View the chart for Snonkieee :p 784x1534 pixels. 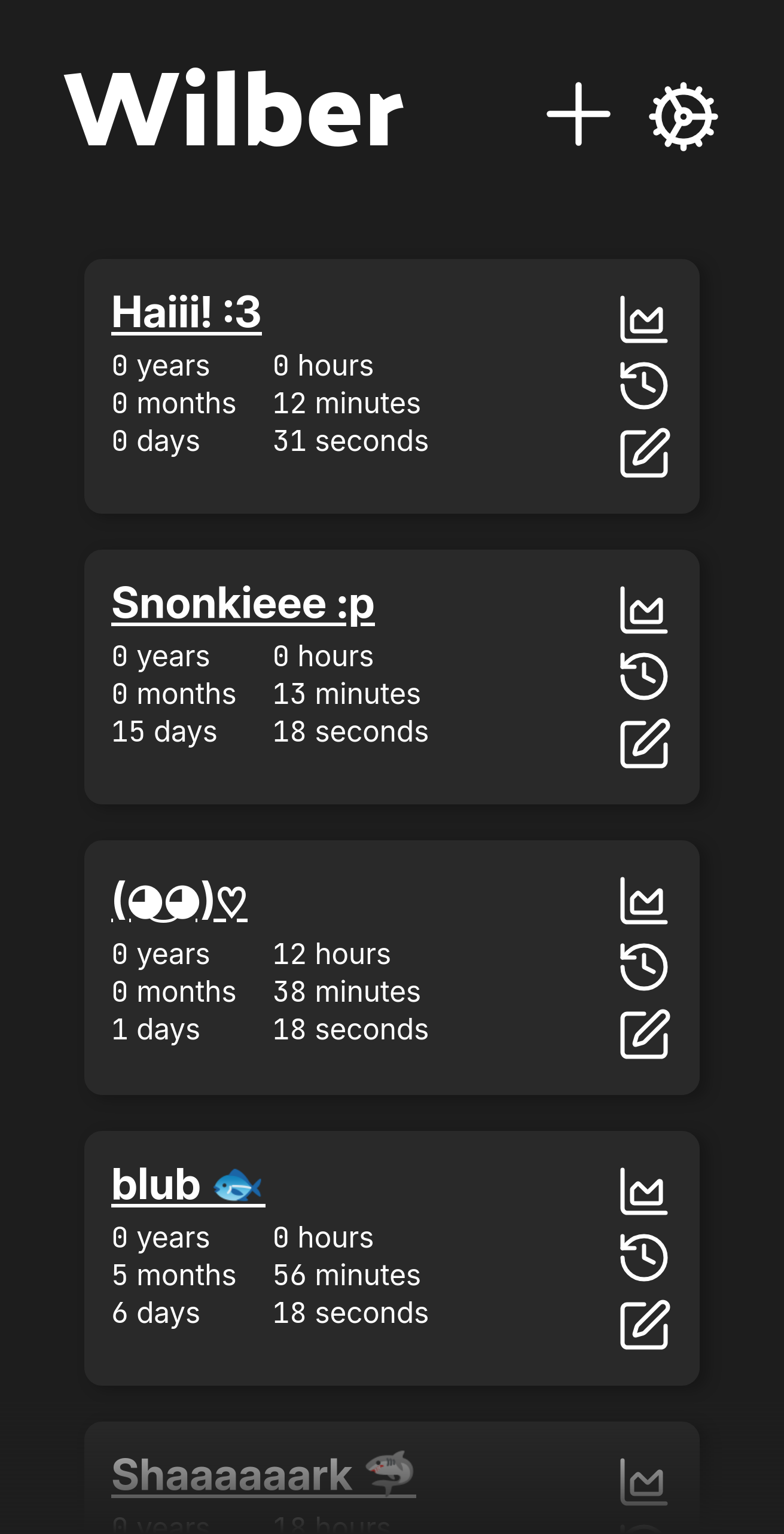pyautogui.click(x=643, y=610)
